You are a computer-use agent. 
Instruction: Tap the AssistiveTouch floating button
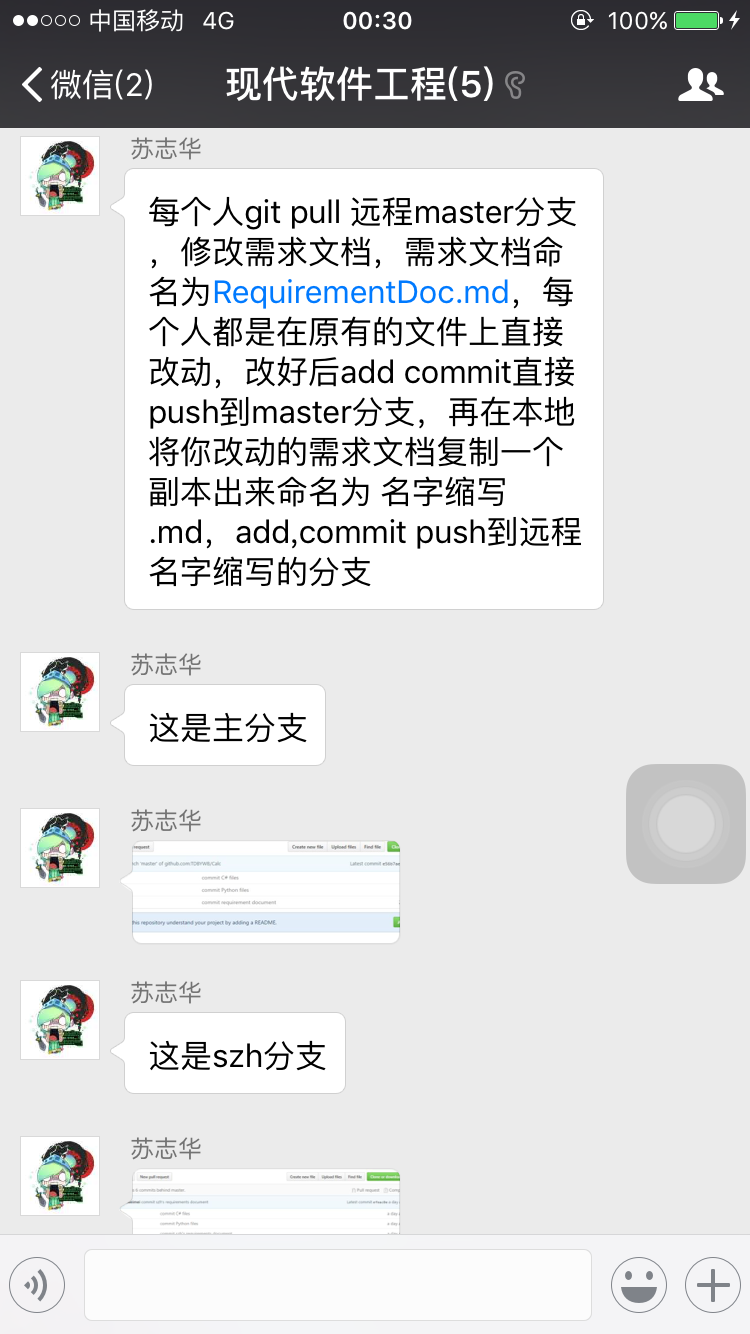click(x=686, y=824)
